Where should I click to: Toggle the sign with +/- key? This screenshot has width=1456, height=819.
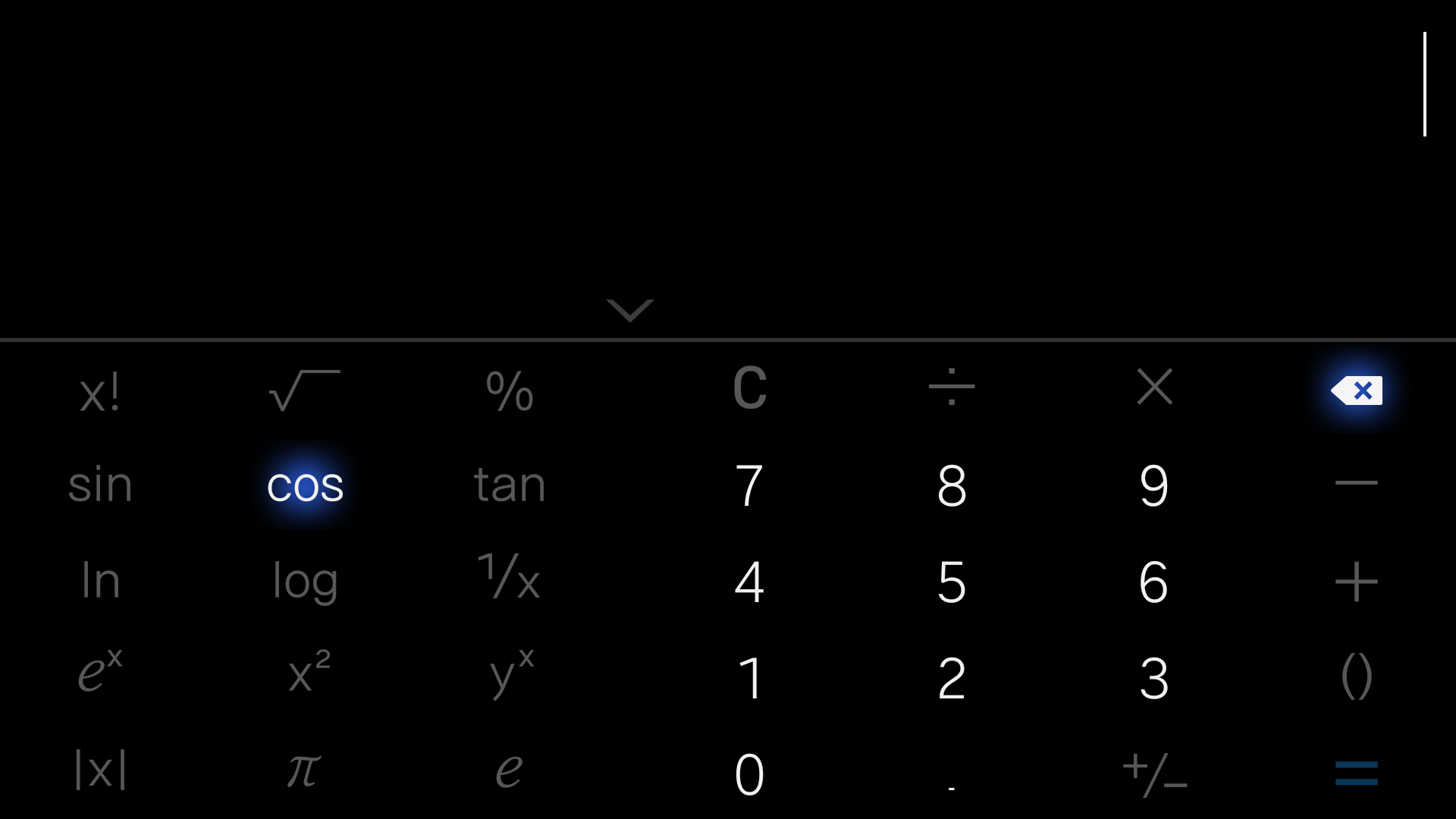click(x=1154, y=773)
